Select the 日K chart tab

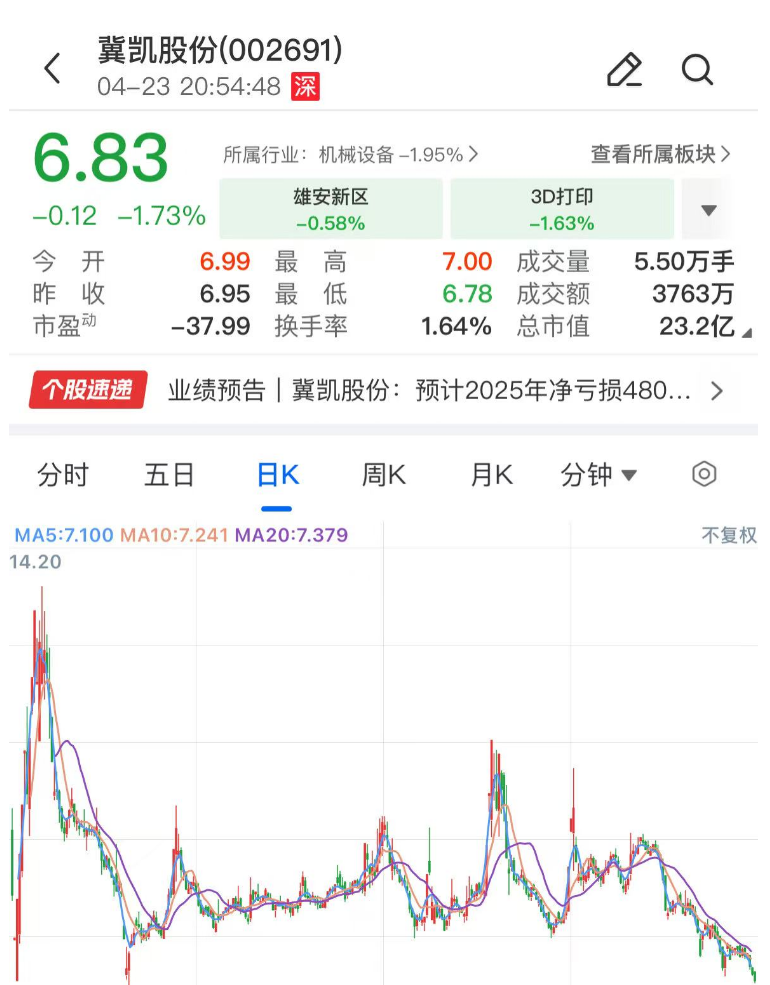click(x=278, y=474)
